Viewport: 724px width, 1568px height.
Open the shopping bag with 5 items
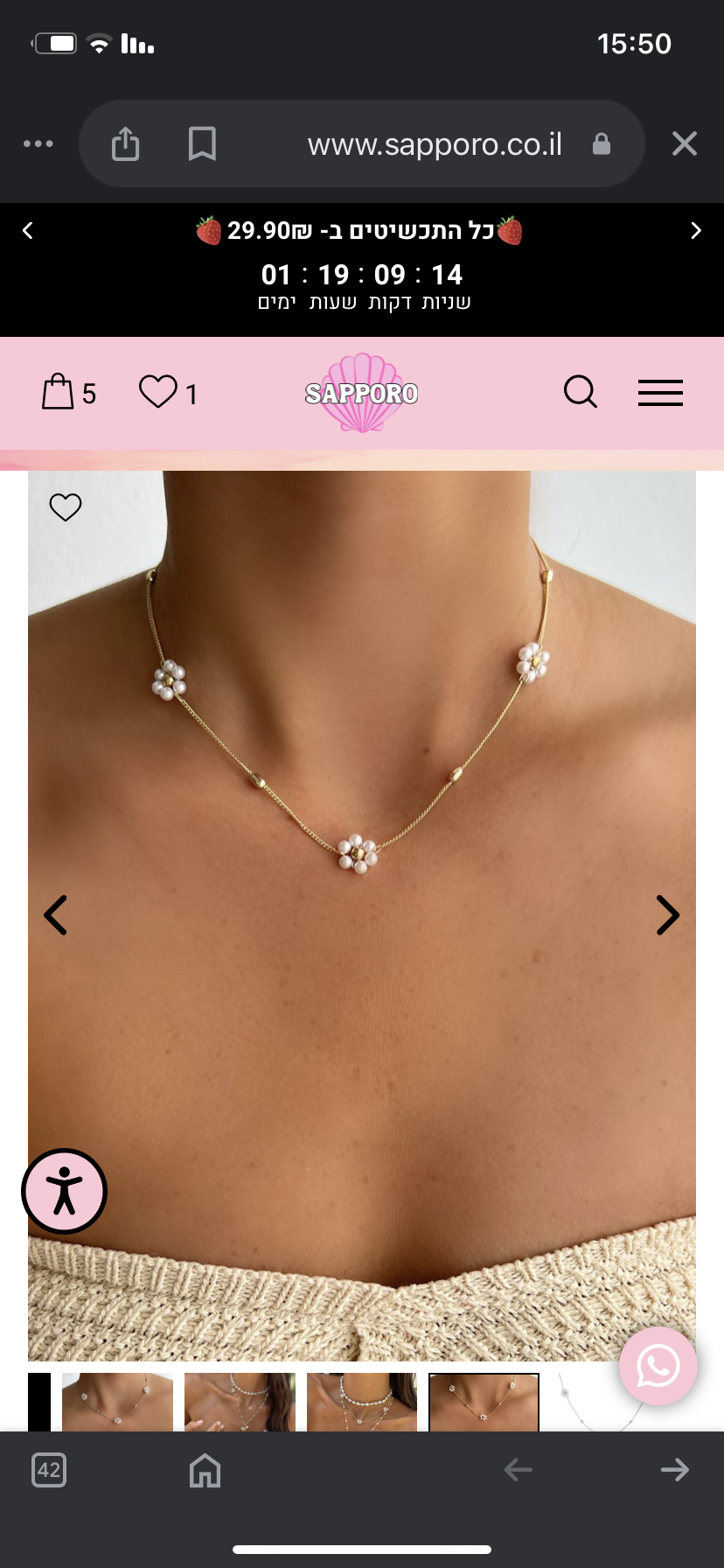coord(68,393)
